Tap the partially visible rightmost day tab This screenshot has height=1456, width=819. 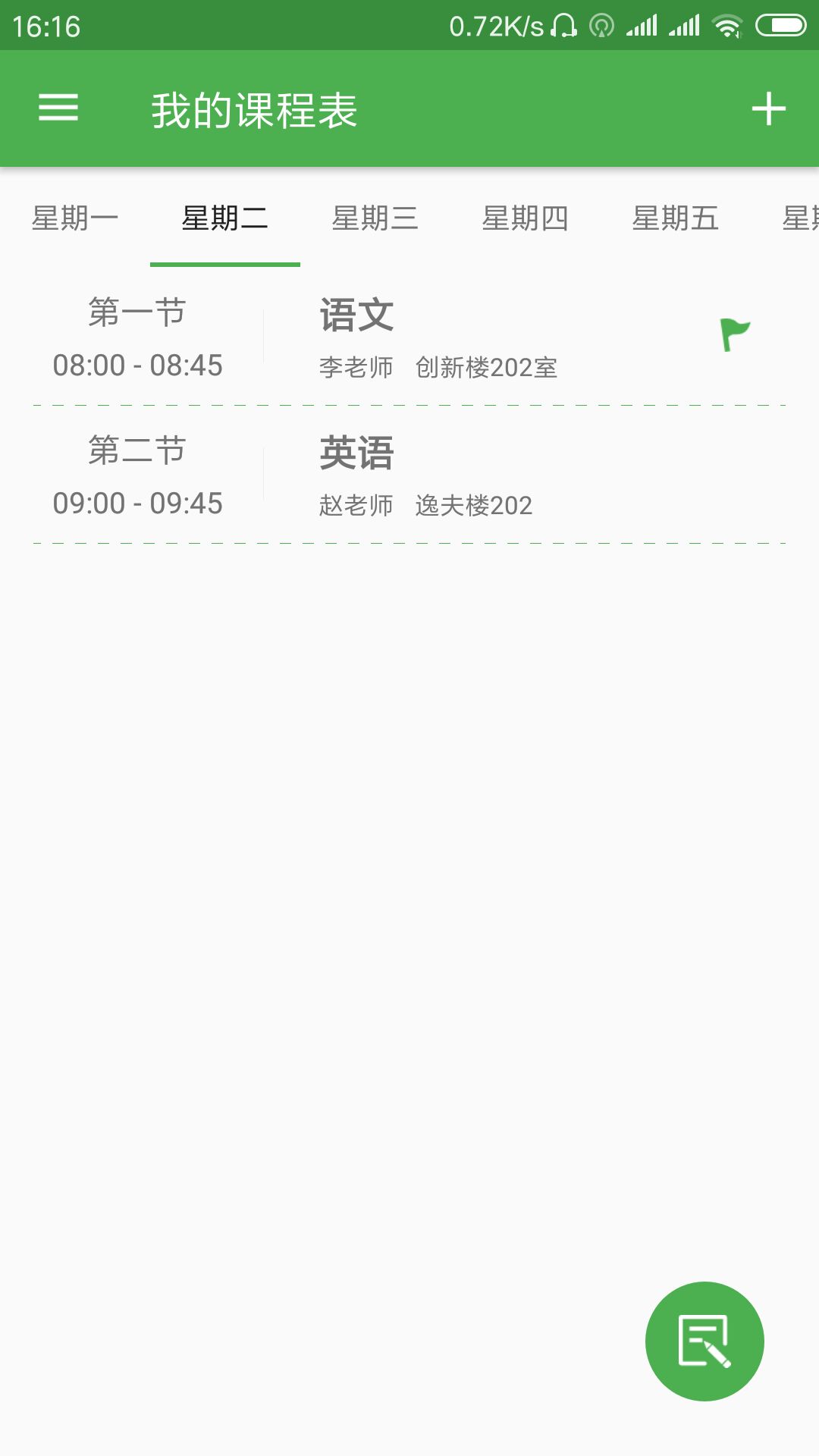[x=804, y=218]
